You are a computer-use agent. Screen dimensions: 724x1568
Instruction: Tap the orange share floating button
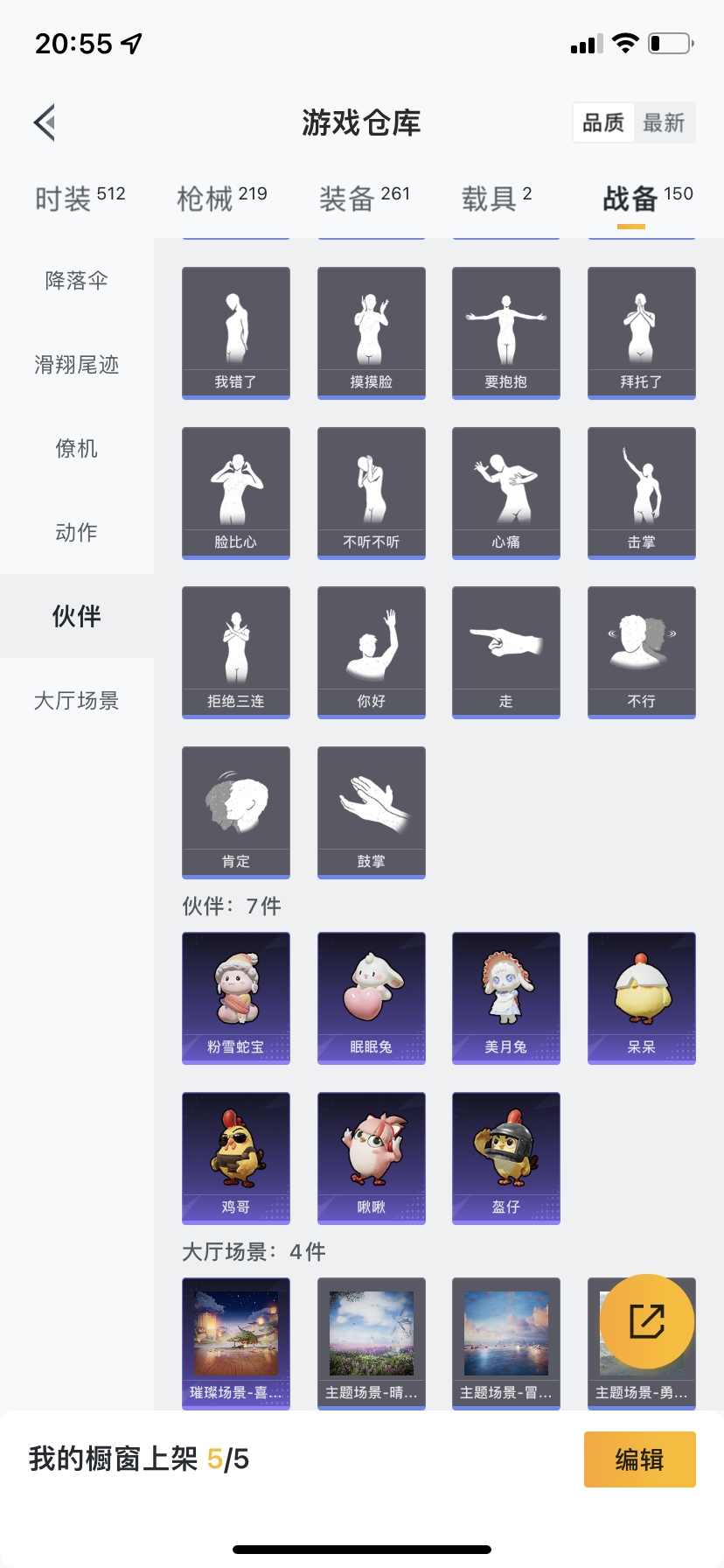click(647, 1321)
